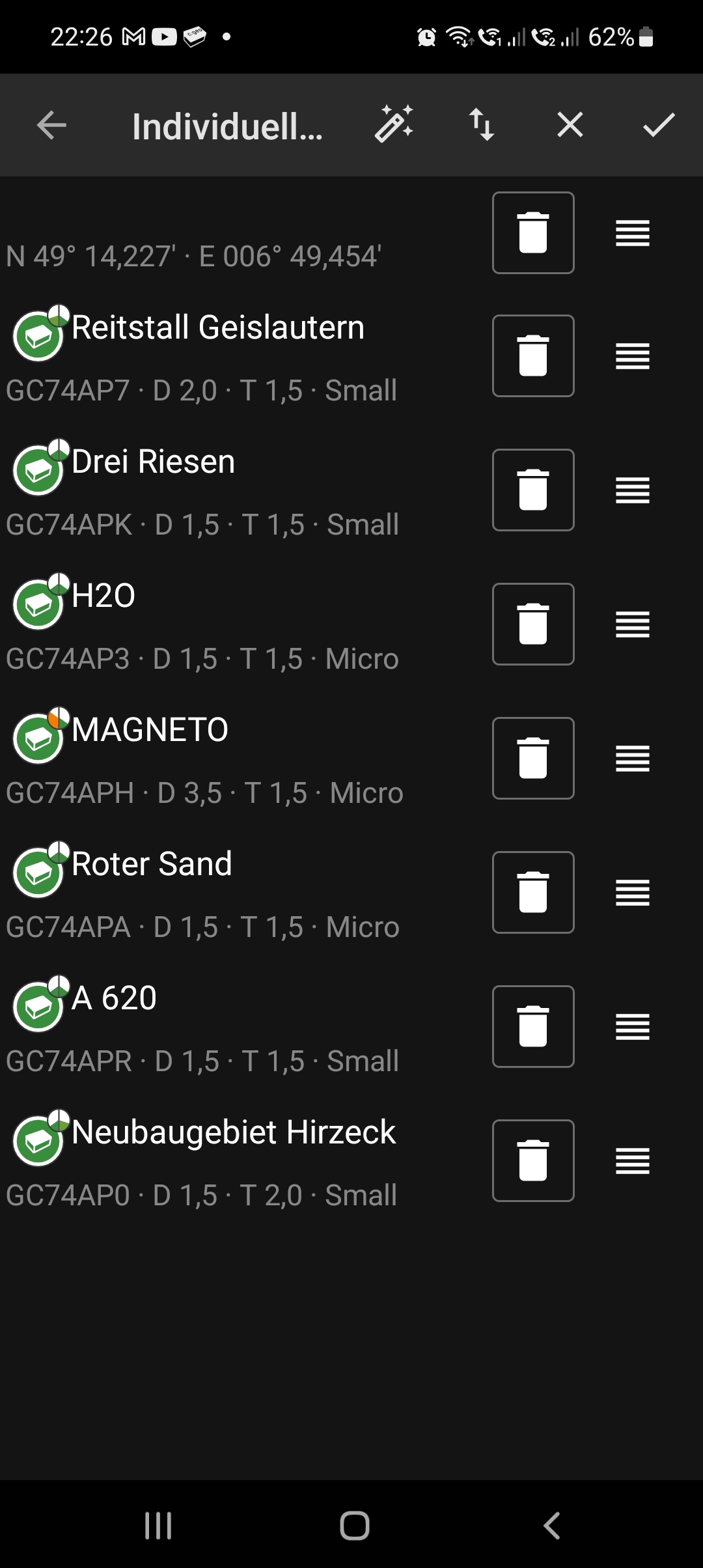This screenshot has width=703, height=1568.
Task: Go to the system home screen
Action: pos(355,1525)
